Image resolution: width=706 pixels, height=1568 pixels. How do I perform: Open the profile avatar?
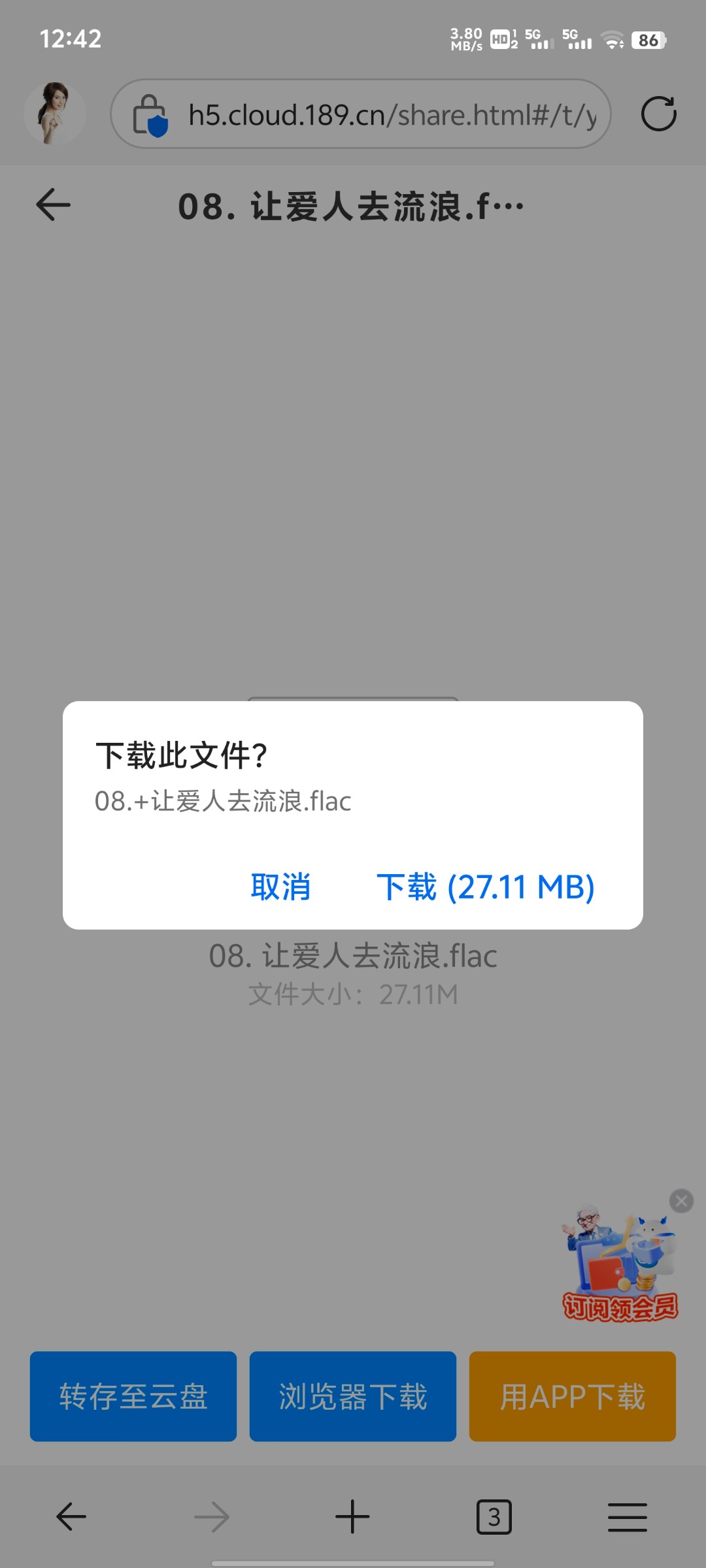tap(55, 114)
